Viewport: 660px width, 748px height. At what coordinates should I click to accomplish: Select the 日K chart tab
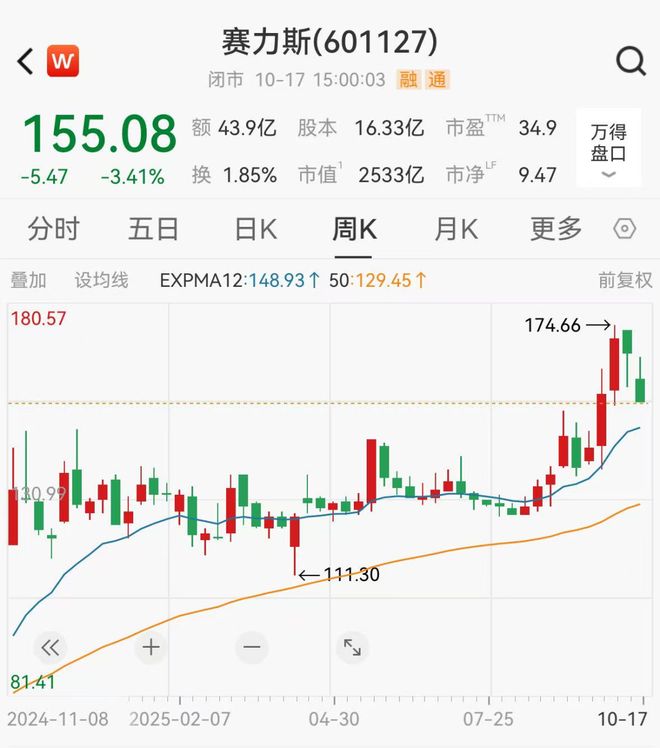255,229
